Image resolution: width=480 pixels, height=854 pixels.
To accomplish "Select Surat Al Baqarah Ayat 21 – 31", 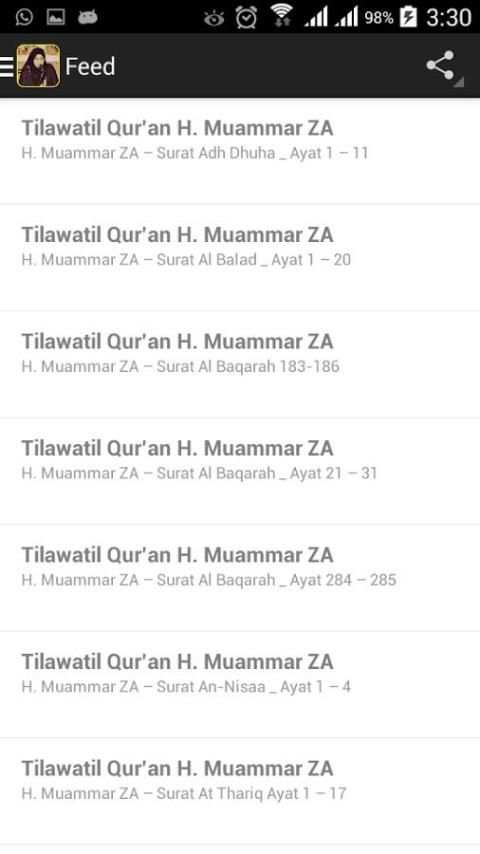I will click(240, 472).
